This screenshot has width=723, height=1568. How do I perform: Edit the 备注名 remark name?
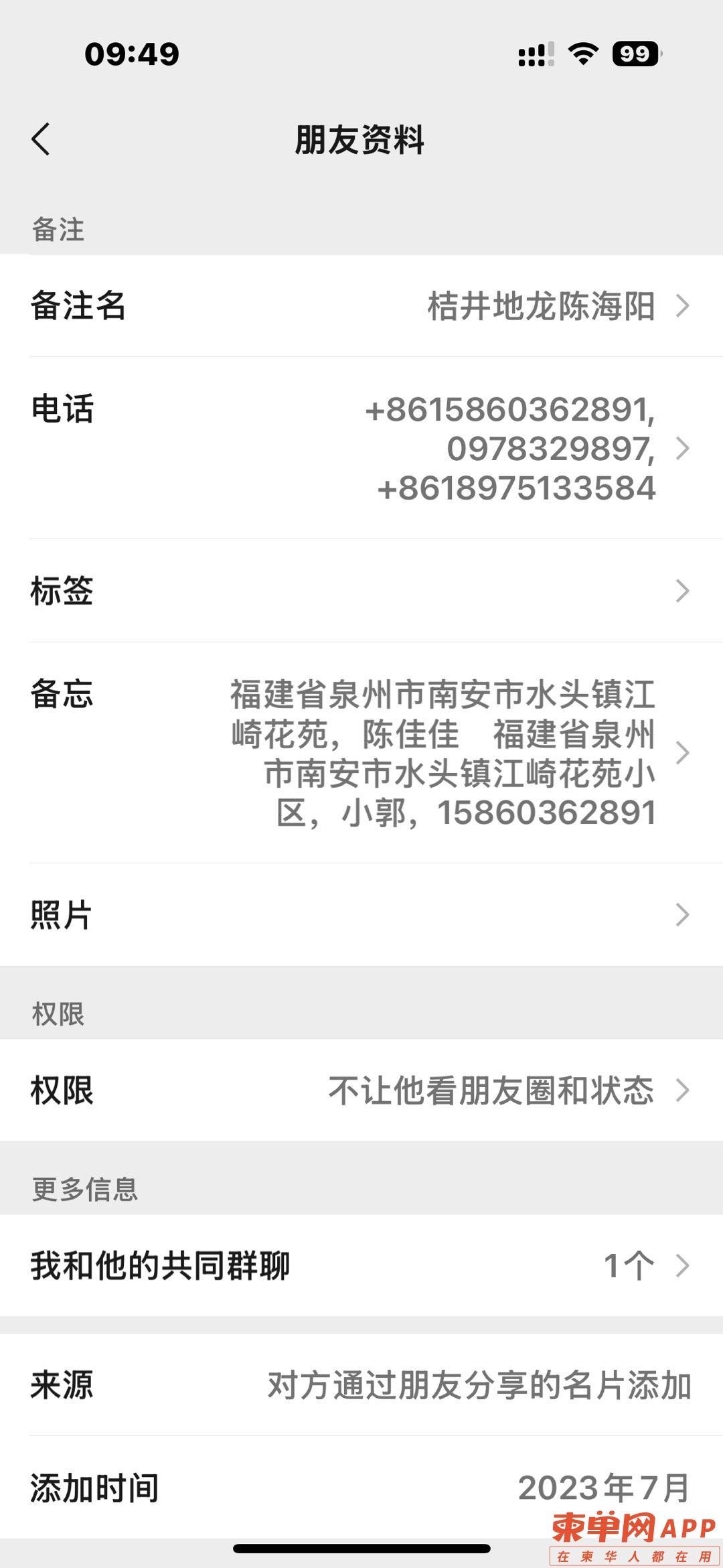(361, 305)
